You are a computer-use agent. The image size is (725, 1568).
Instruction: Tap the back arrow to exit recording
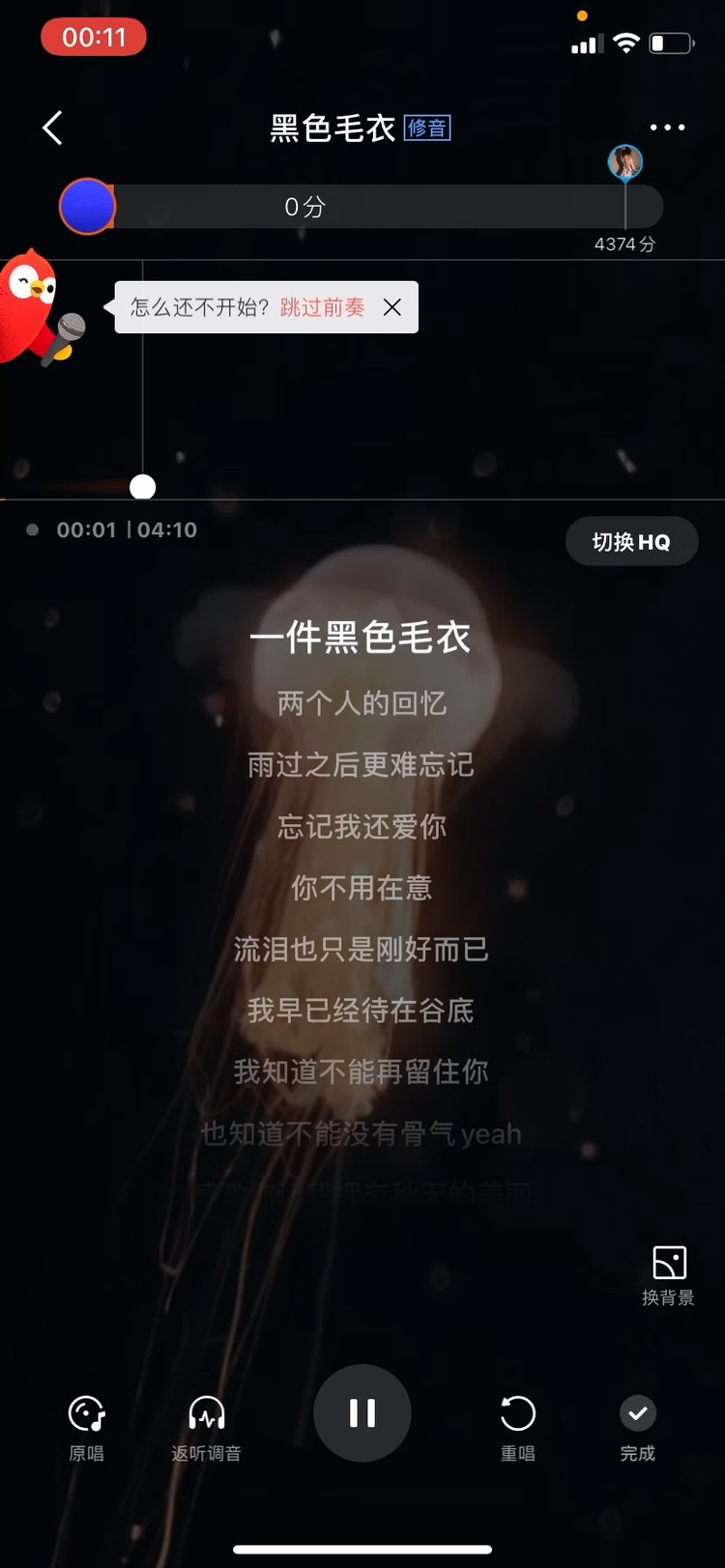[x=53, y=127]
